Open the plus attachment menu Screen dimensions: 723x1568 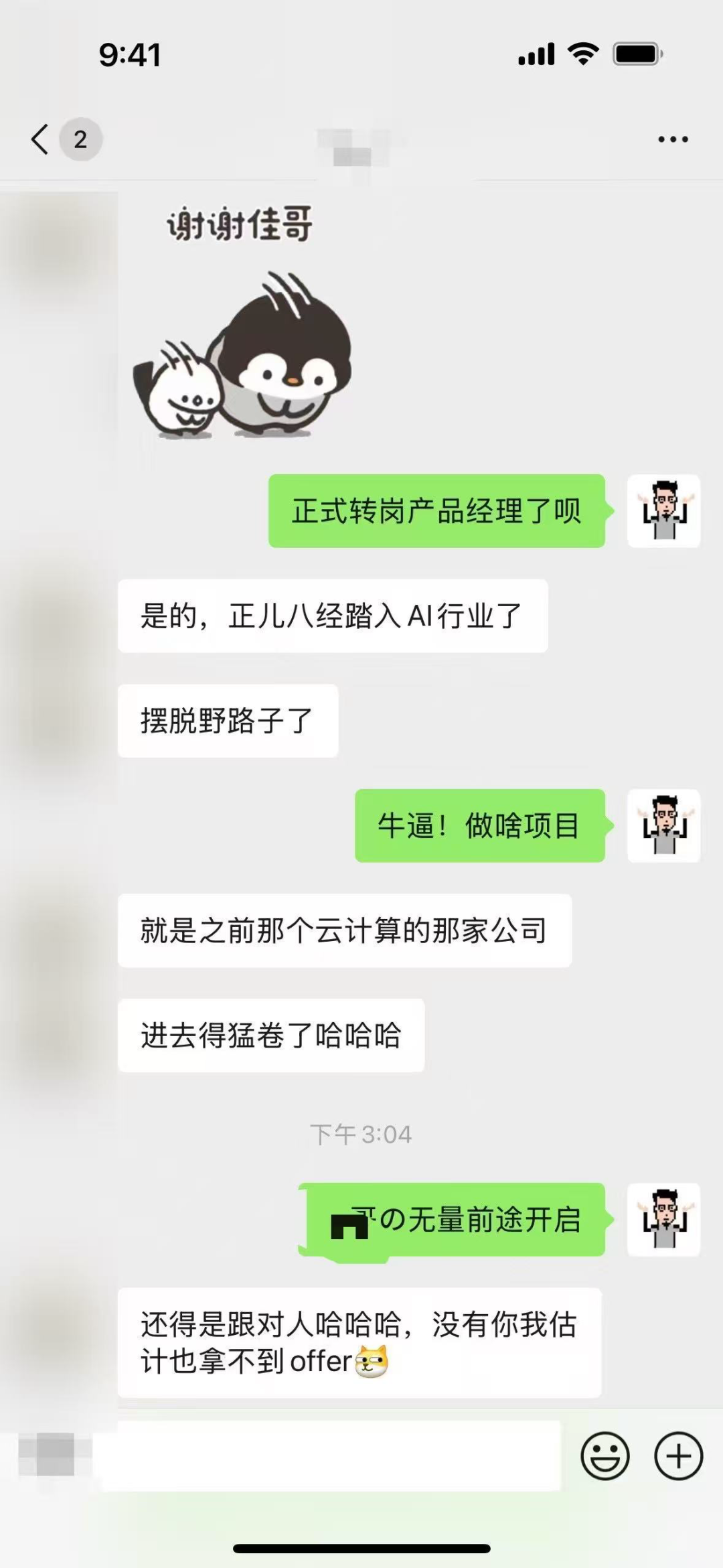tap(678, 1455)
